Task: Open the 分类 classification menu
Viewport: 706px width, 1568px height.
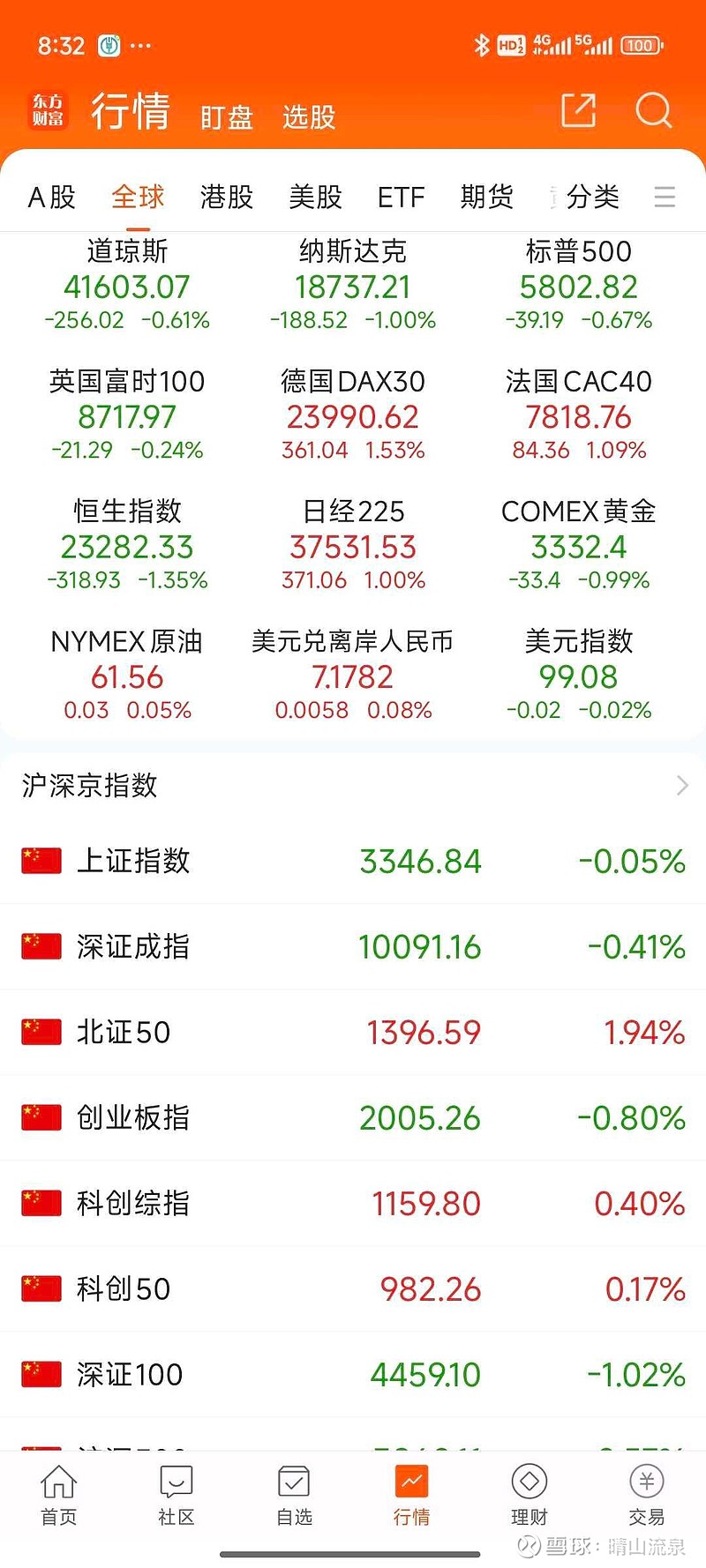Action: pos(593,198)
